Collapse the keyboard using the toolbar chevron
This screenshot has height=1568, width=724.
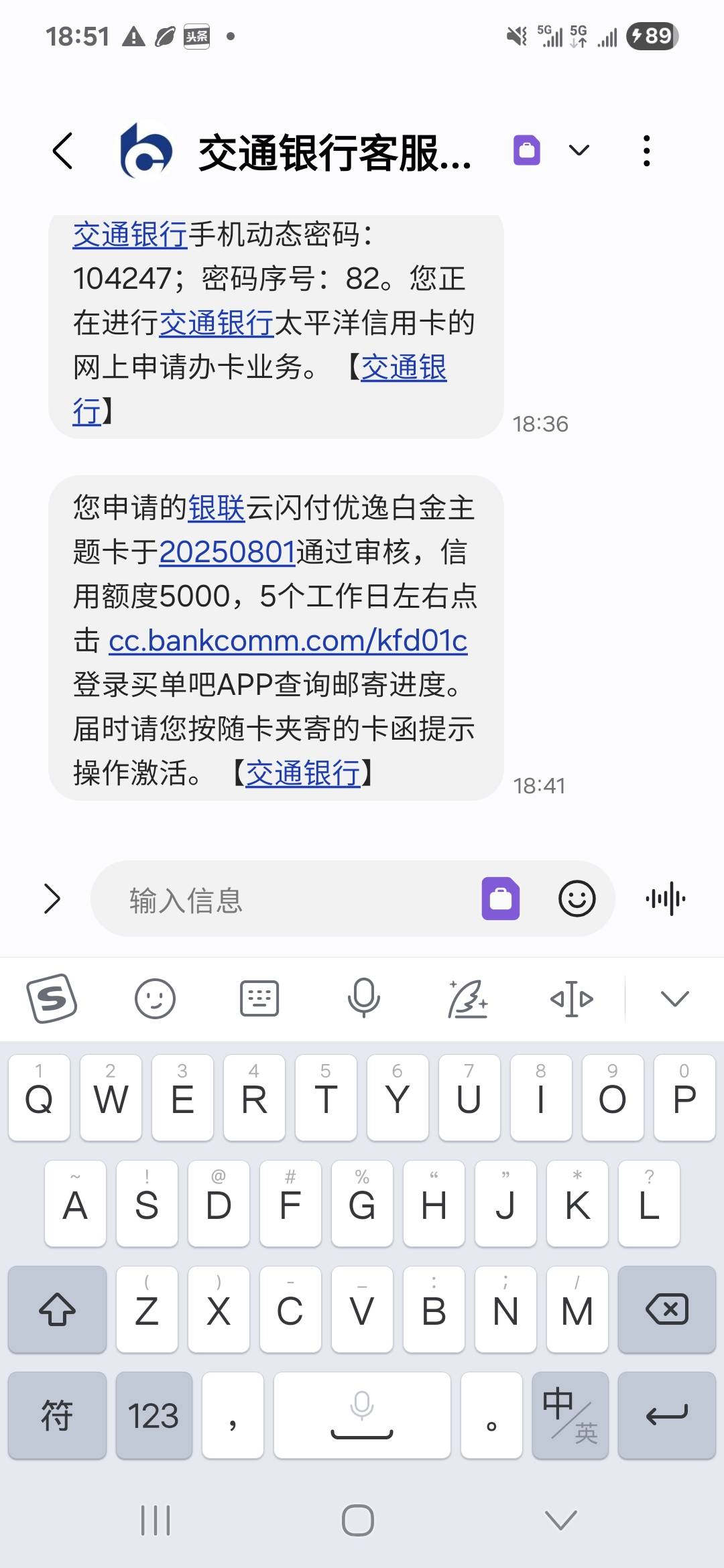point(674,998)
